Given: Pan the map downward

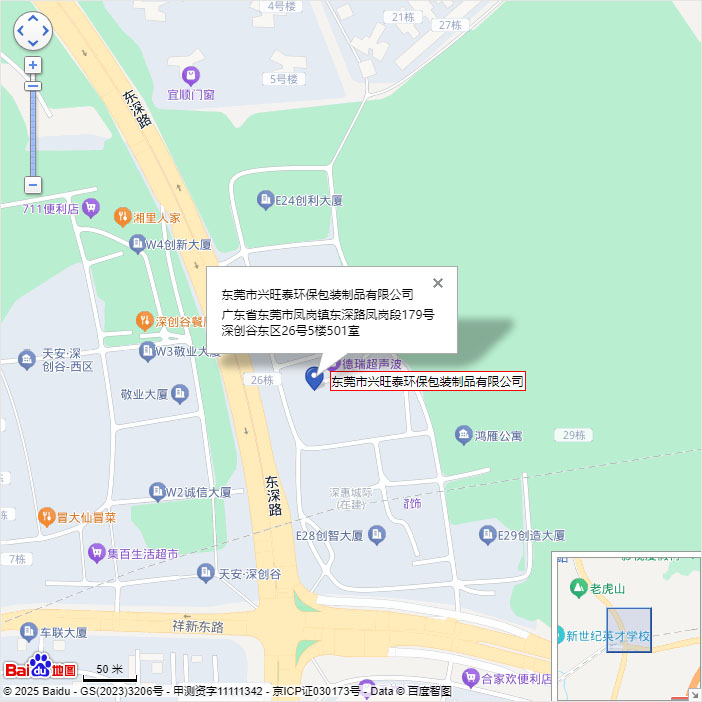Looking at the screenshot, I should pyautogui.click(x=33, y=43).
